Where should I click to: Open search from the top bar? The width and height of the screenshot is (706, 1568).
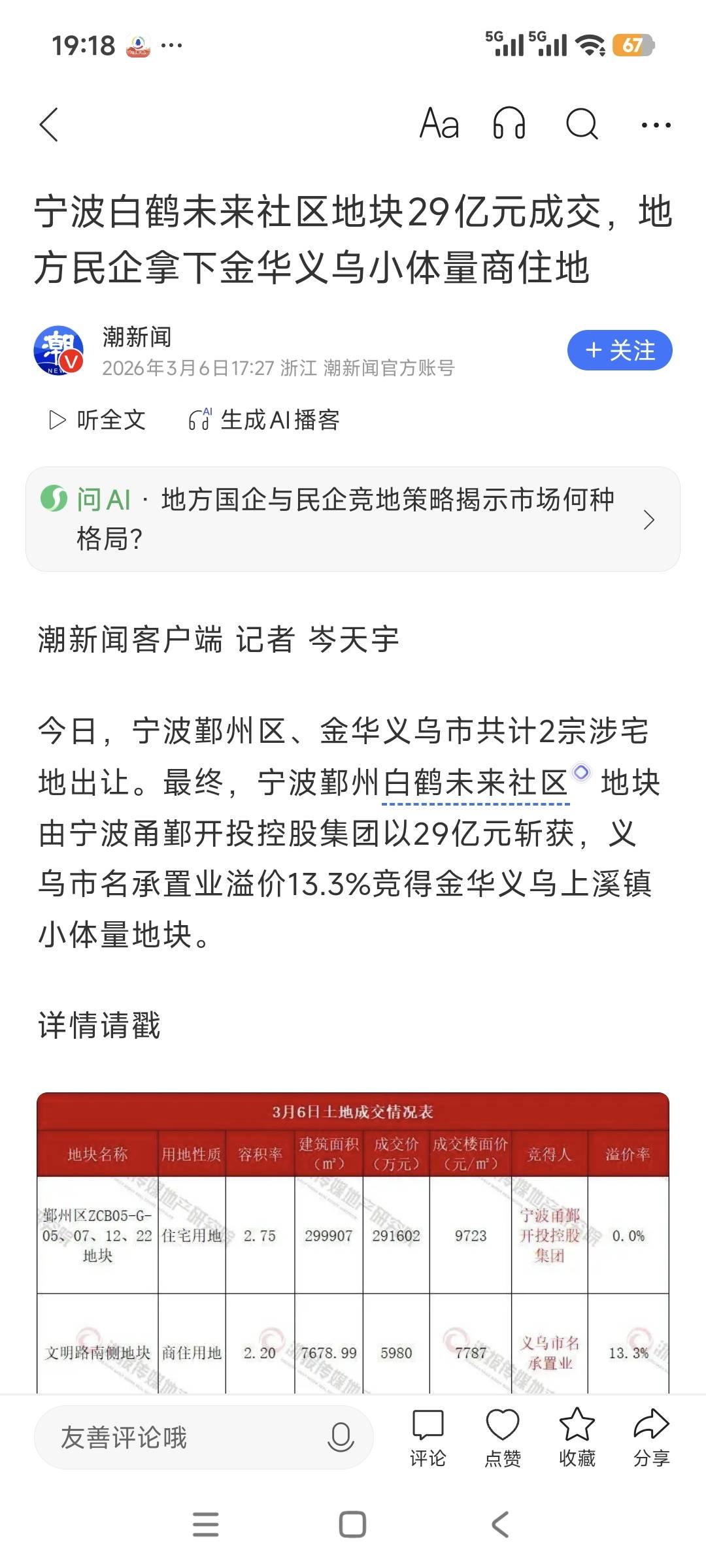point(582,124)
